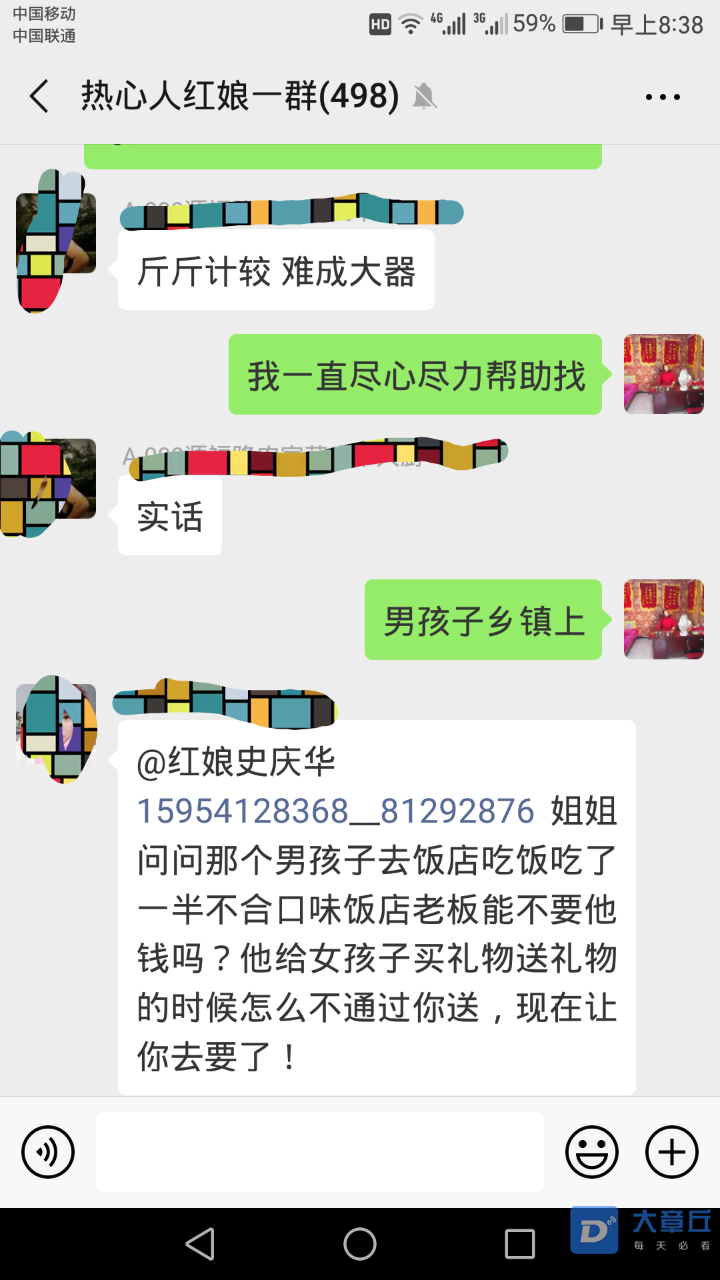
Task: Open sender avatar next to 实话 message
Action: pyautogui.click(x=55, y=479)
